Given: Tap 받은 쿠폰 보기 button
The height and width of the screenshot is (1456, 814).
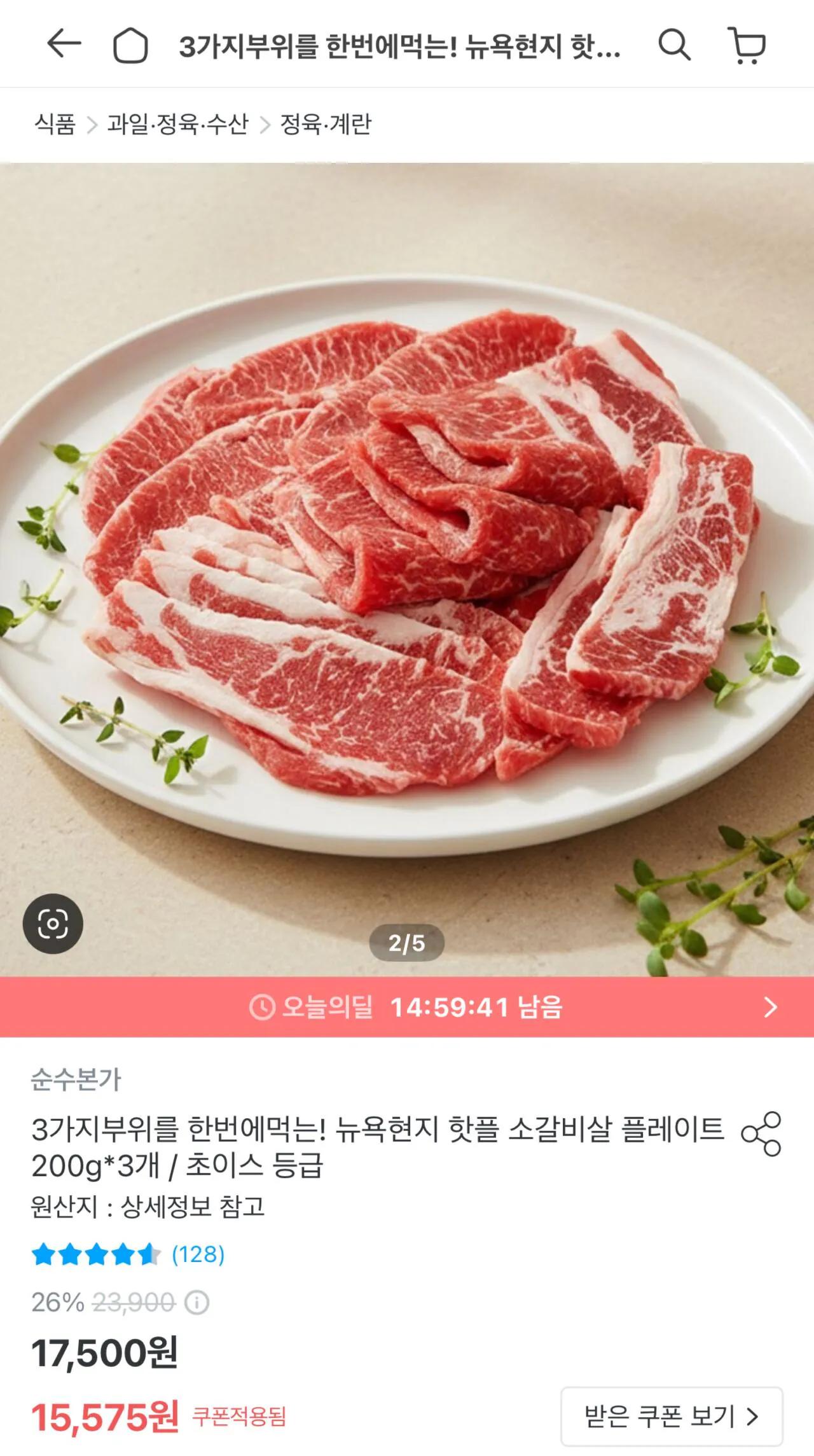Looking at the screenshot, I should [671, 1417].
